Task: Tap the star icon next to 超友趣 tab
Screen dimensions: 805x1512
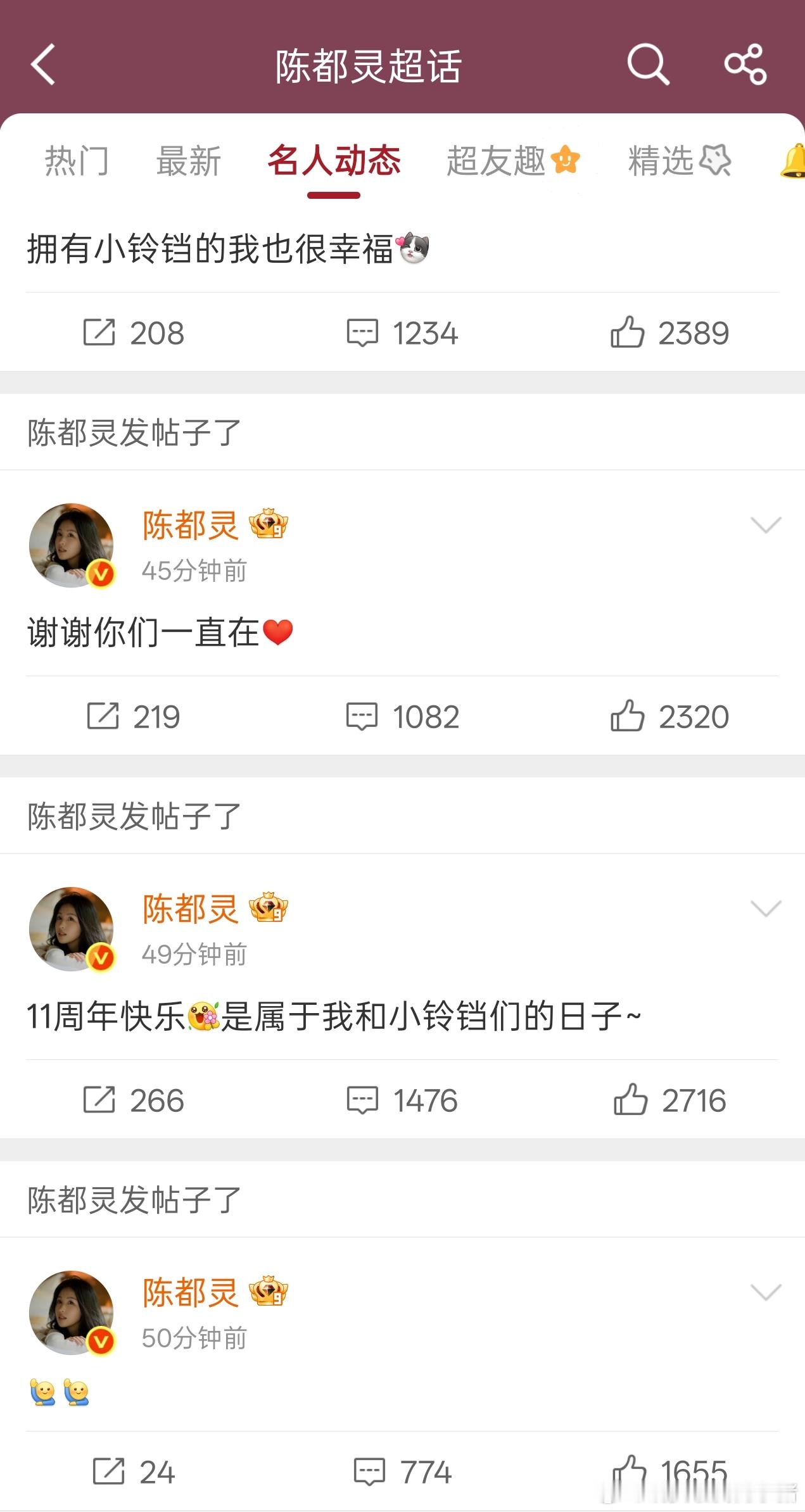Action: point(566,161)
